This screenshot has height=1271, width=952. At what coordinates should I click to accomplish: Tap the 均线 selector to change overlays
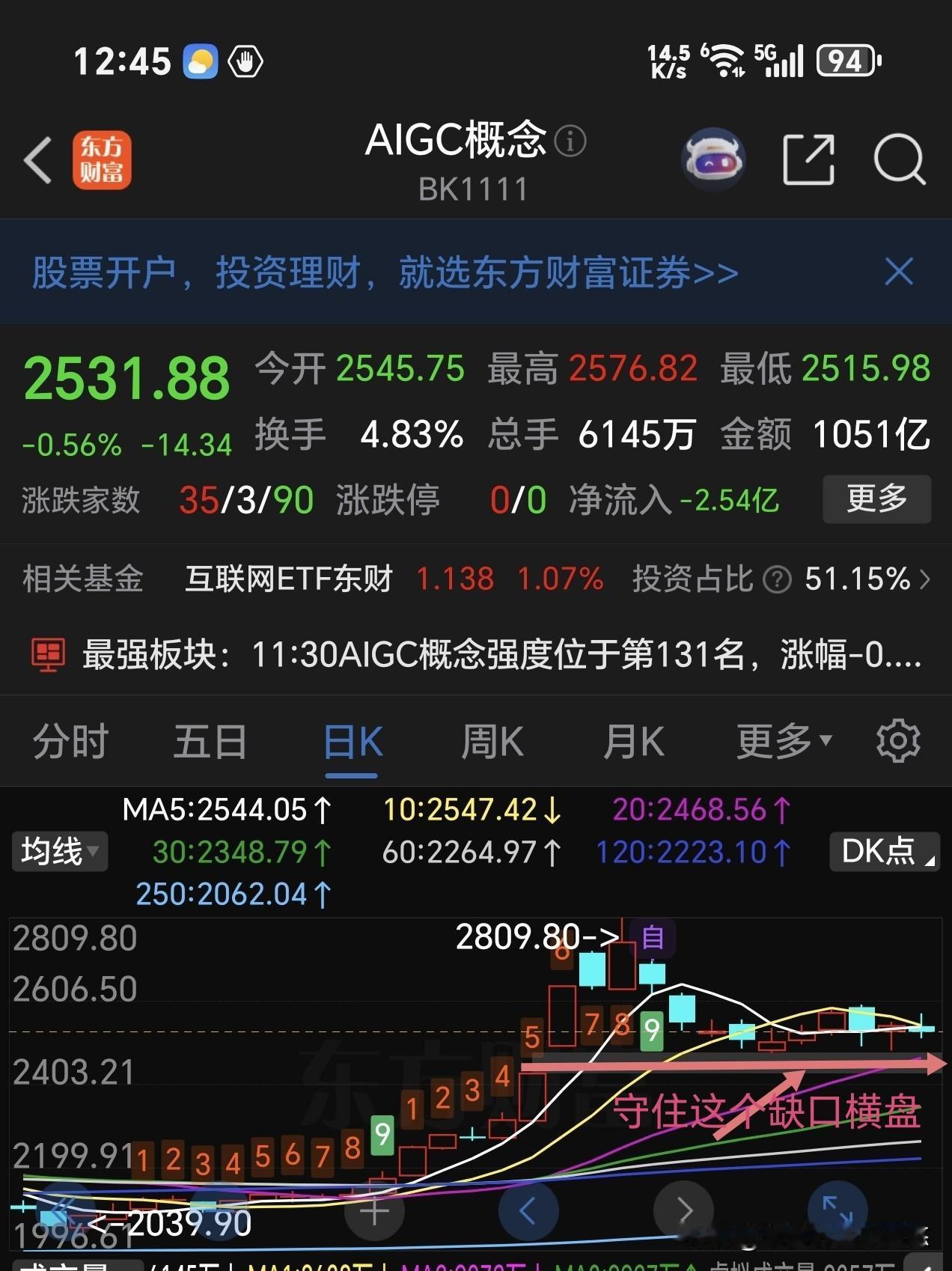click(x=59, y=851)
